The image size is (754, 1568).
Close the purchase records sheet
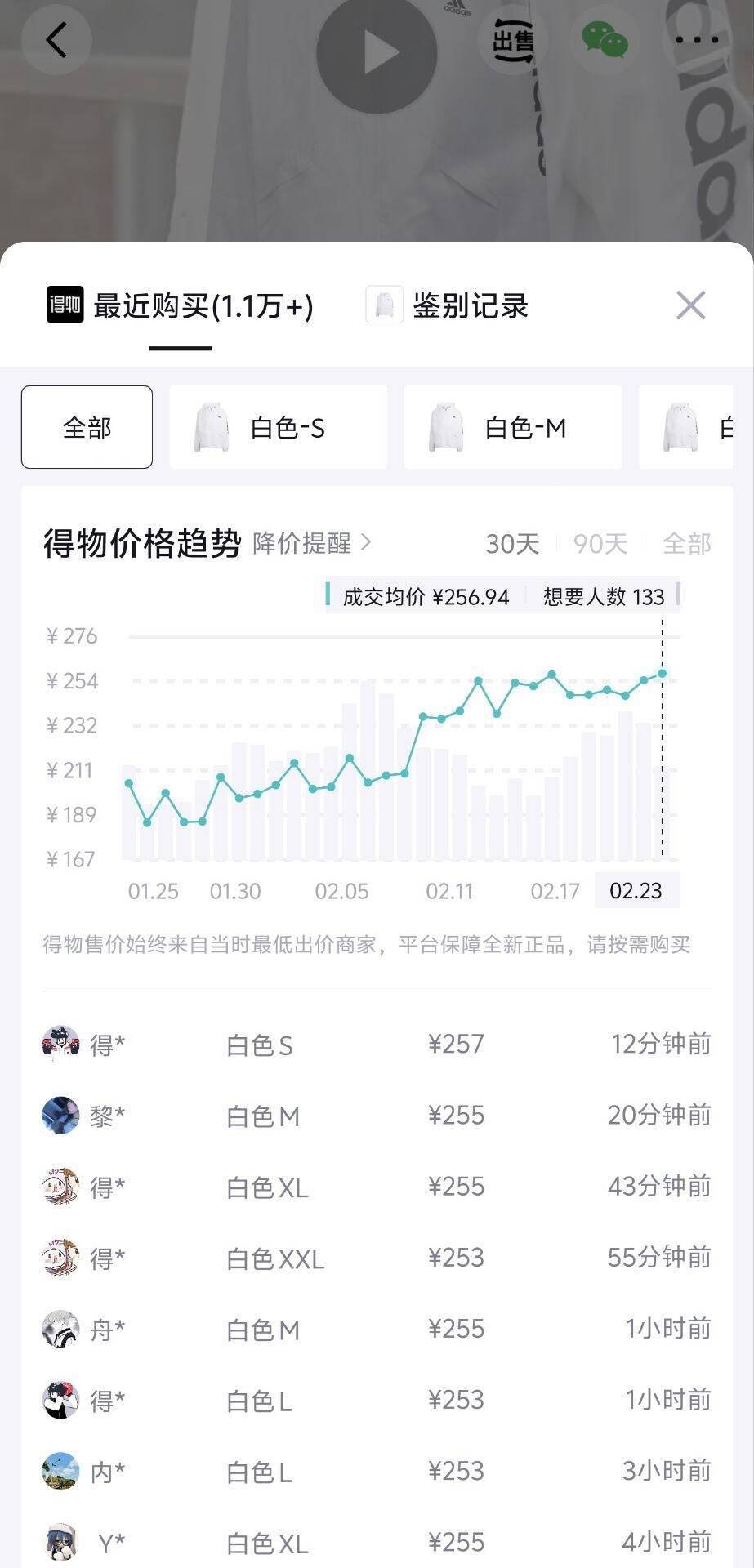pos(691,305)
